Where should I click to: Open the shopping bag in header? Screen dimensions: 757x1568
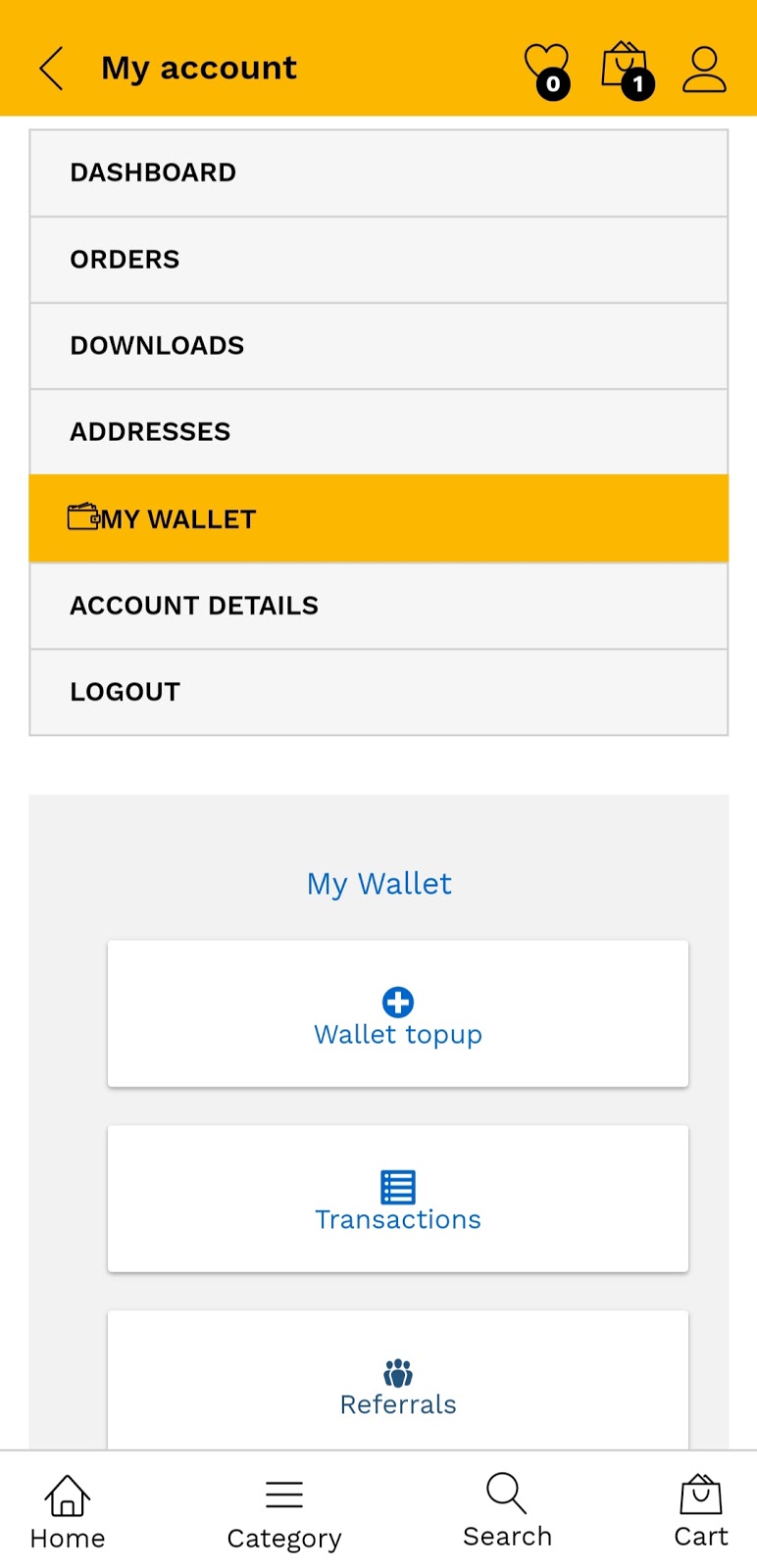point(625,69)
